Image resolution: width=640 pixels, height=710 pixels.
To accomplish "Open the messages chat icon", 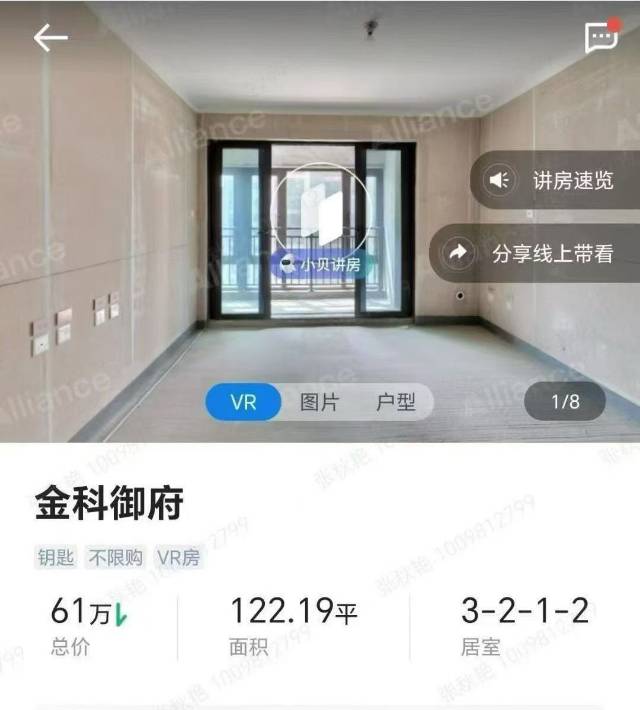I will point(601,37).
